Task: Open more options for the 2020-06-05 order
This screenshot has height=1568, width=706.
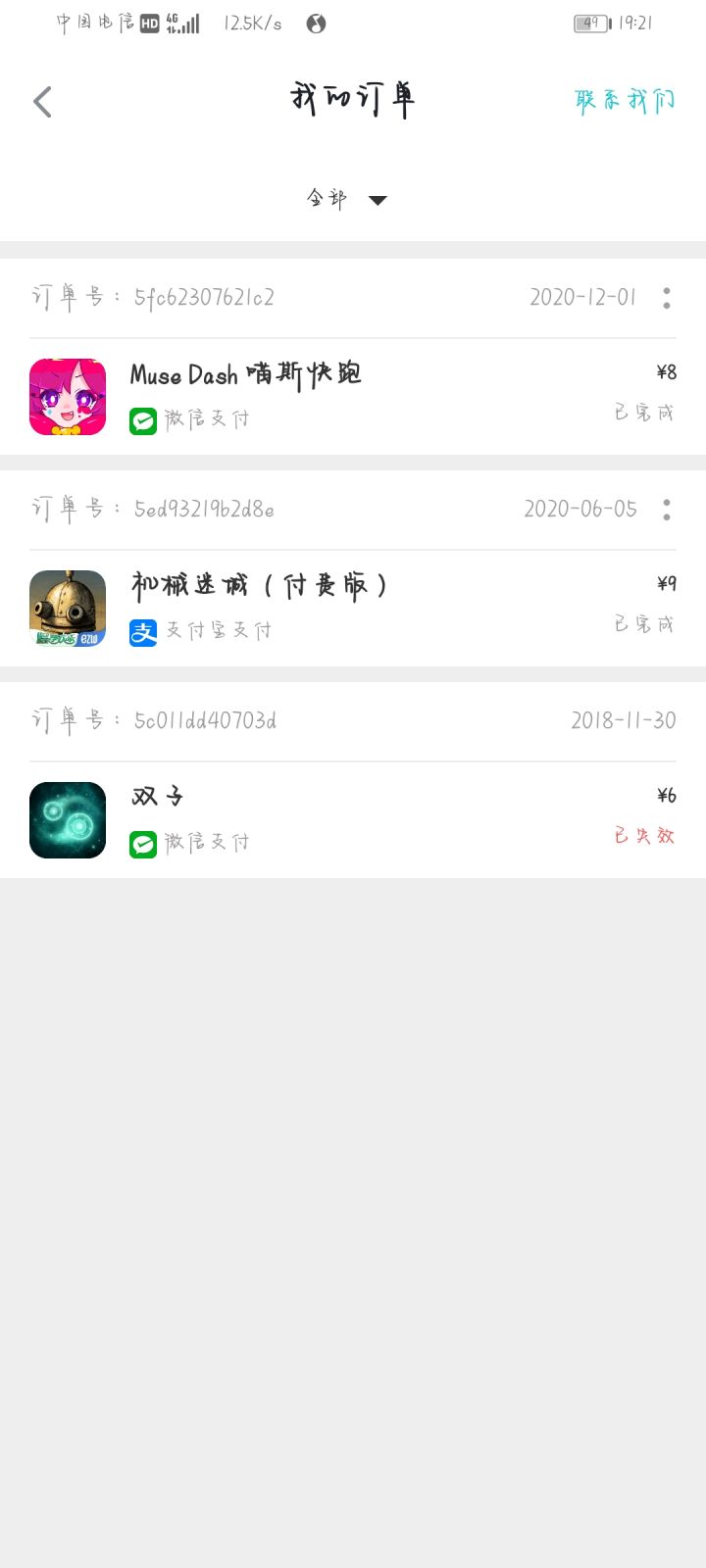Action: 667,510
